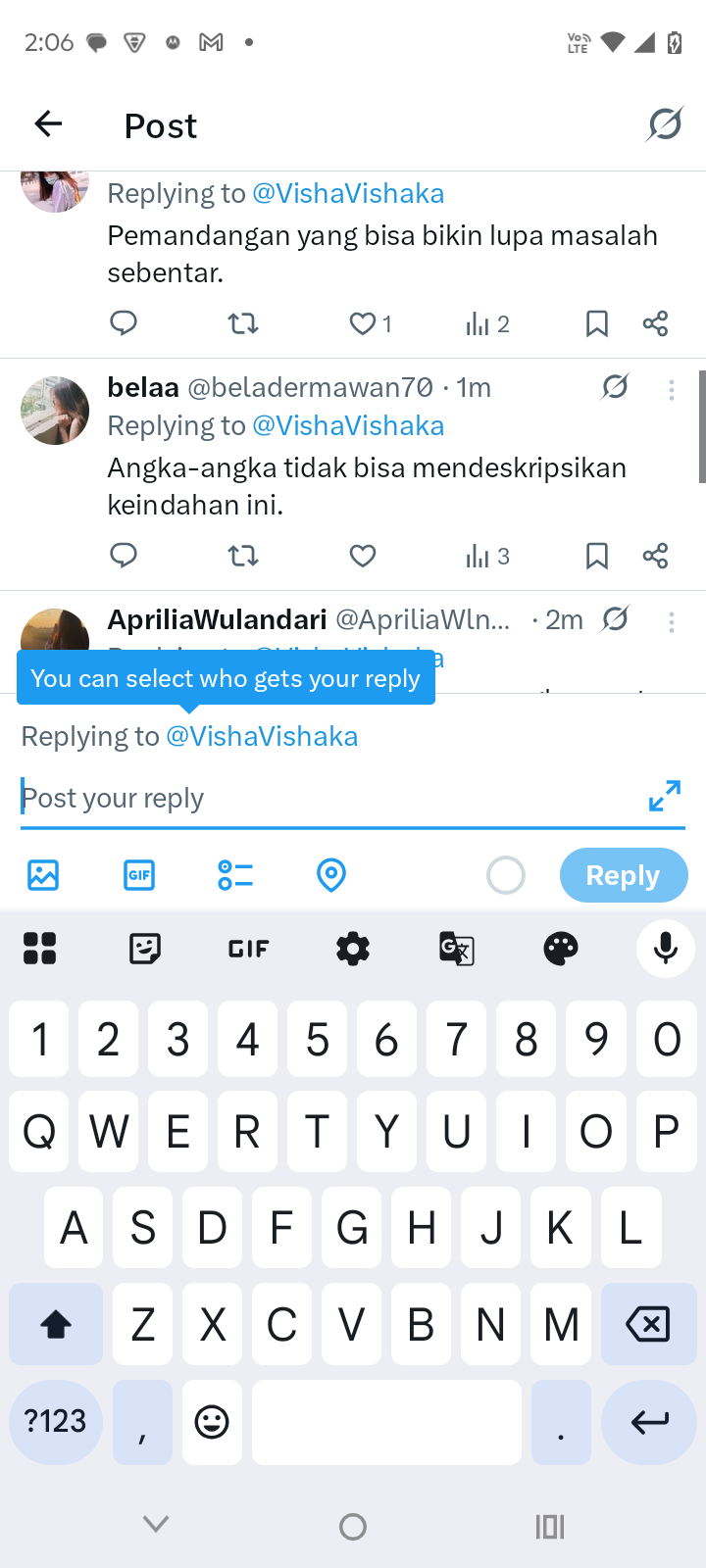Like the "Pemandangan yang bisa" reply
The height and width of the screenshot is (1568, 706).
pos(363,323)
